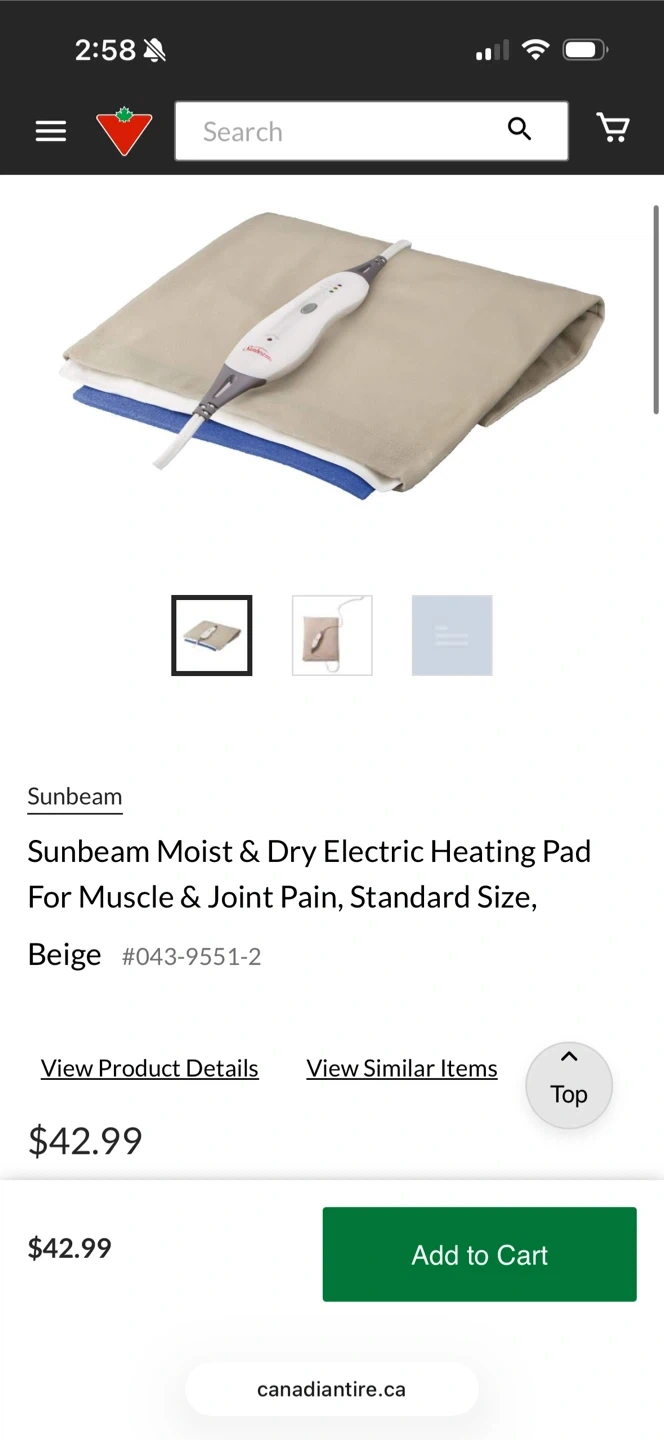
Task: Add the heating pad to cart
Action: [x=480, y=1254]
